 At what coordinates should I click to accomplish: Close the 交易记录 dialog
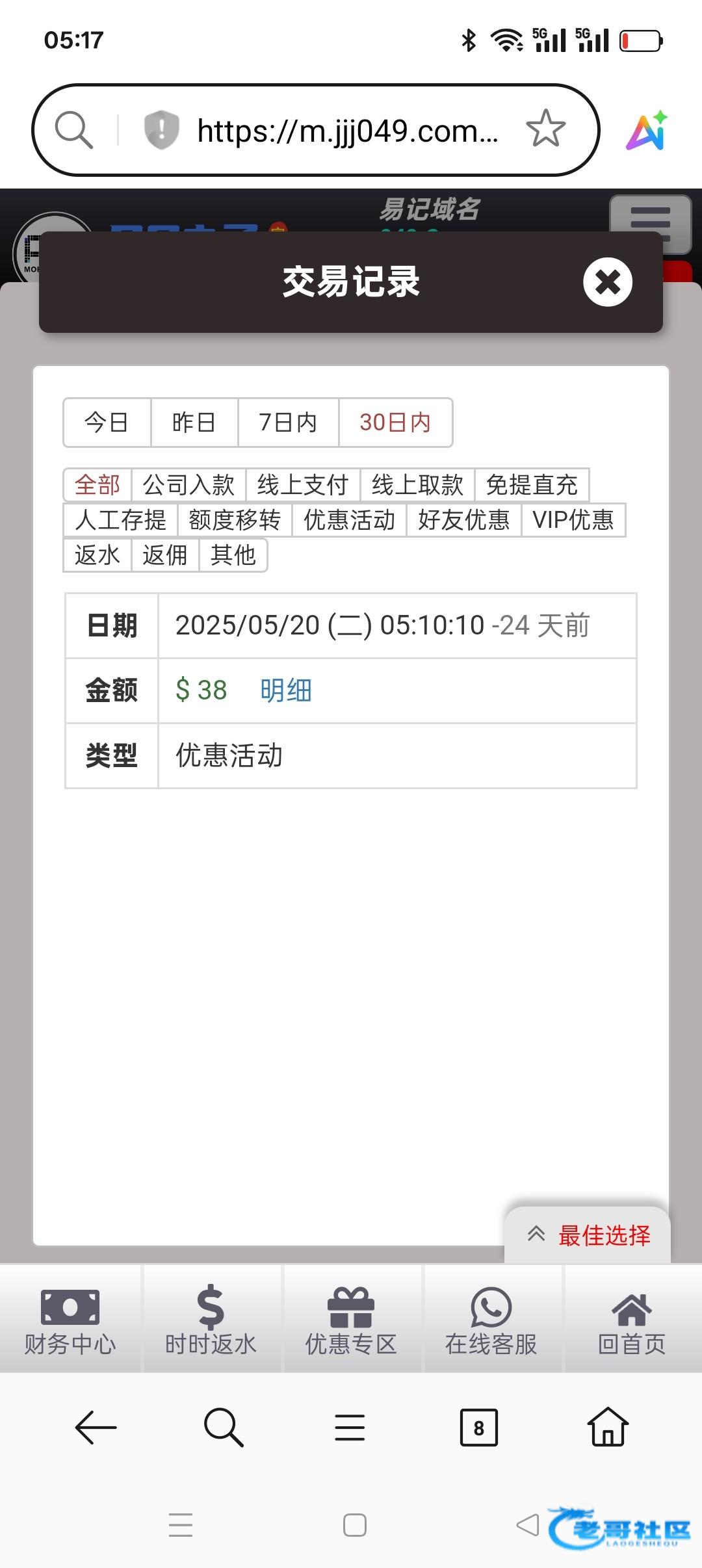(x=608, y=282)
